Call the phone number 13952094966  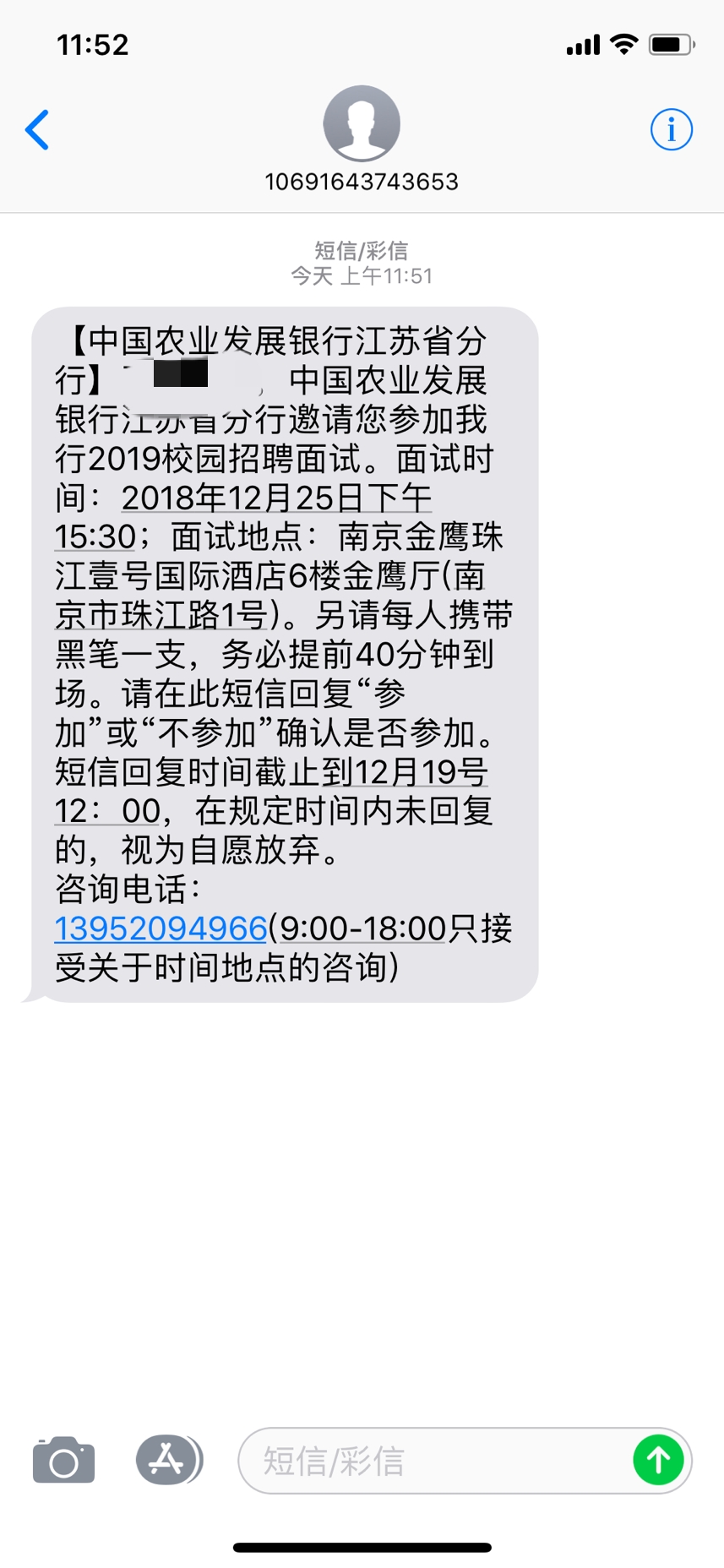[161, 928]
